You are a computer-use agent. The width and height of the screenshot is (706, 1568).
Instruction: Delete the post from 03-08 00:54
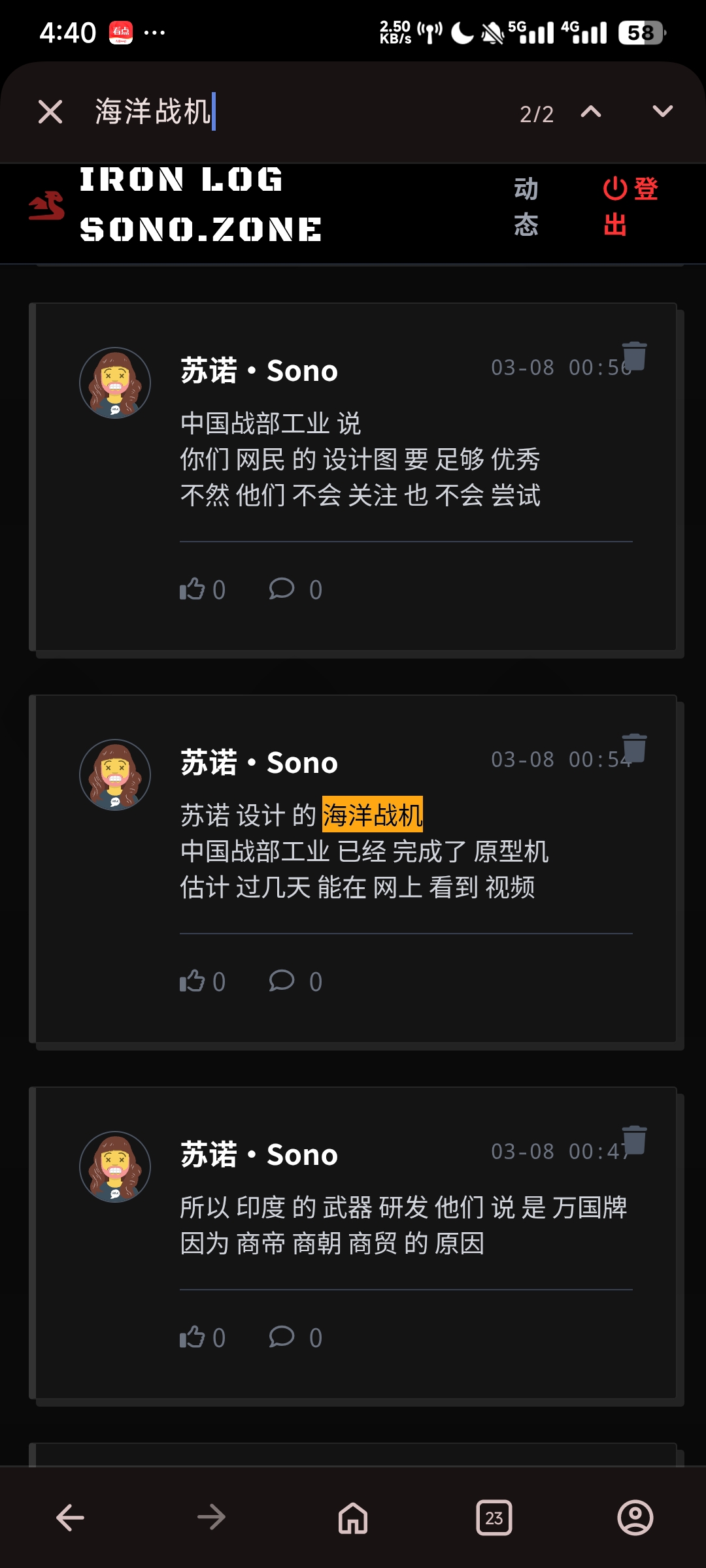(634, 748)
